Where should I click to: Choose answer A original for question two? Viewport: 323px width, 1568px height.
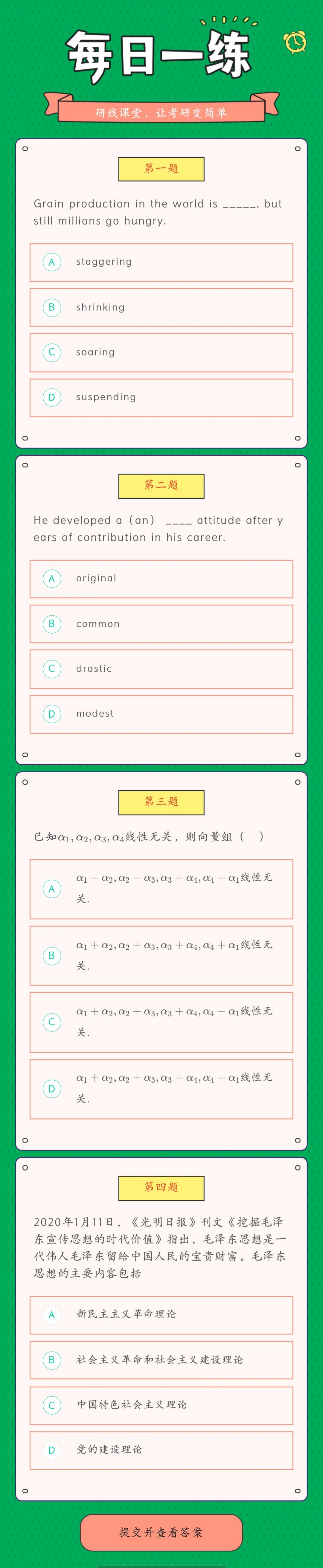tap(161, 579)
